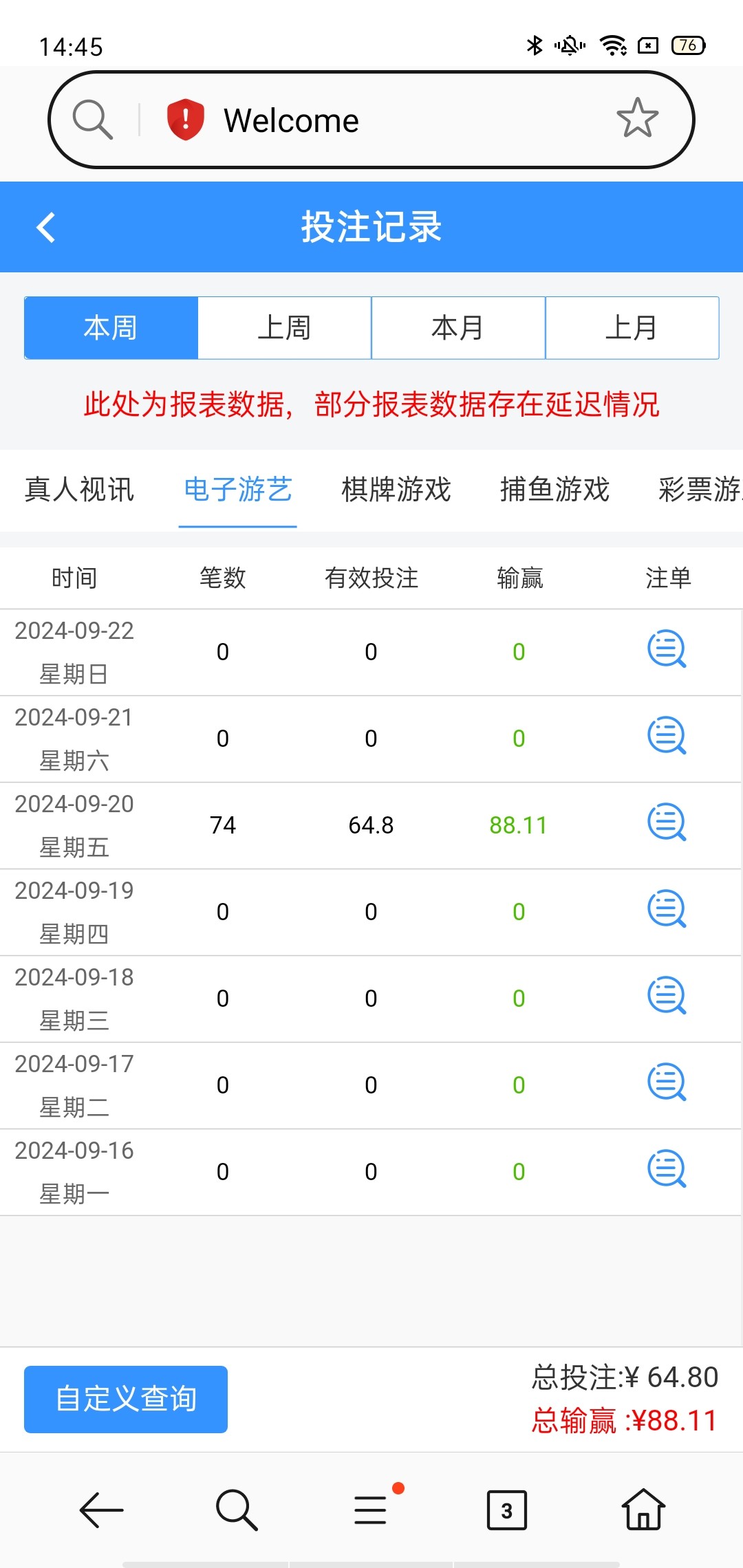Screen dimensions: 743x1568
Task: View bet details for 2024-09-16
Action: tap(667, 1169)
